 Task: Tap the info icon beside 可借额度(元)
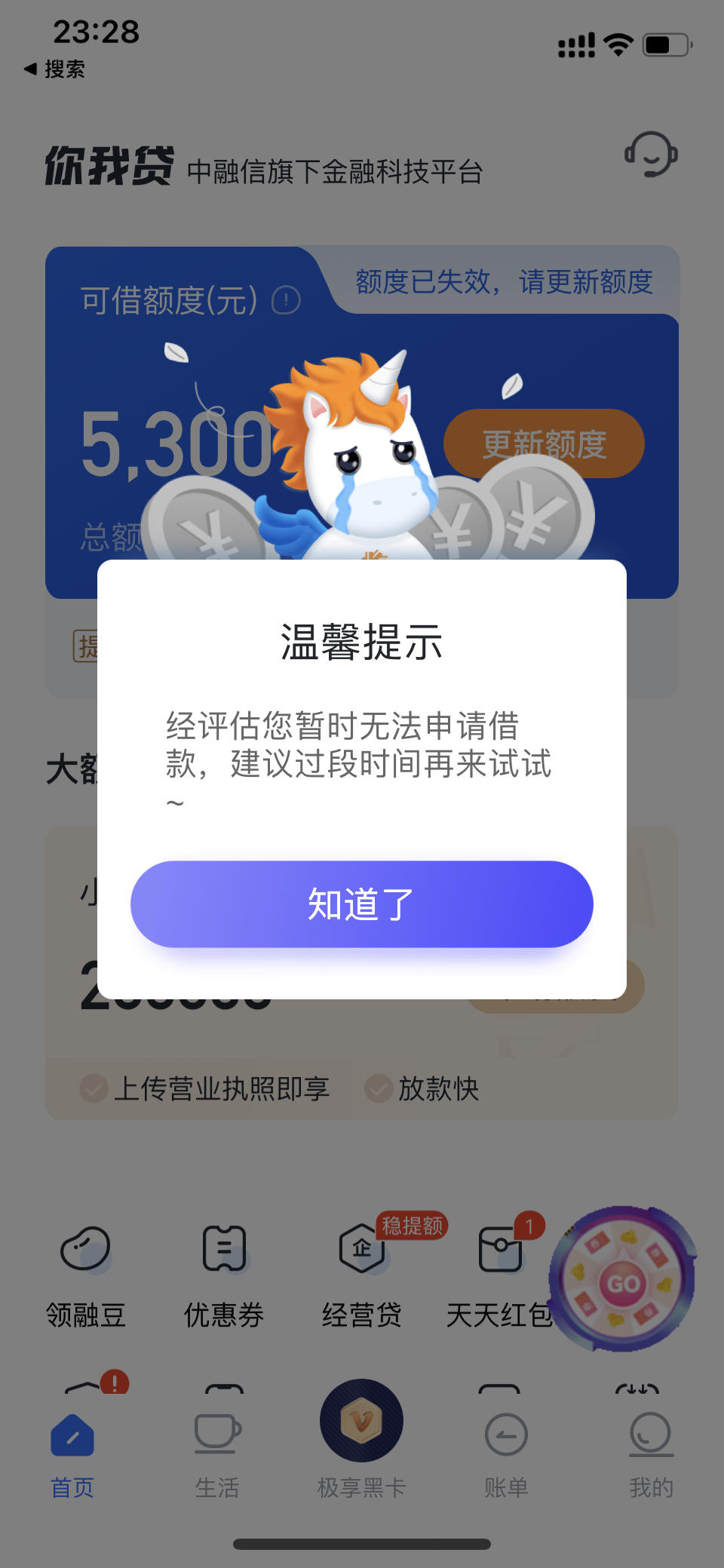coord(284,299)
